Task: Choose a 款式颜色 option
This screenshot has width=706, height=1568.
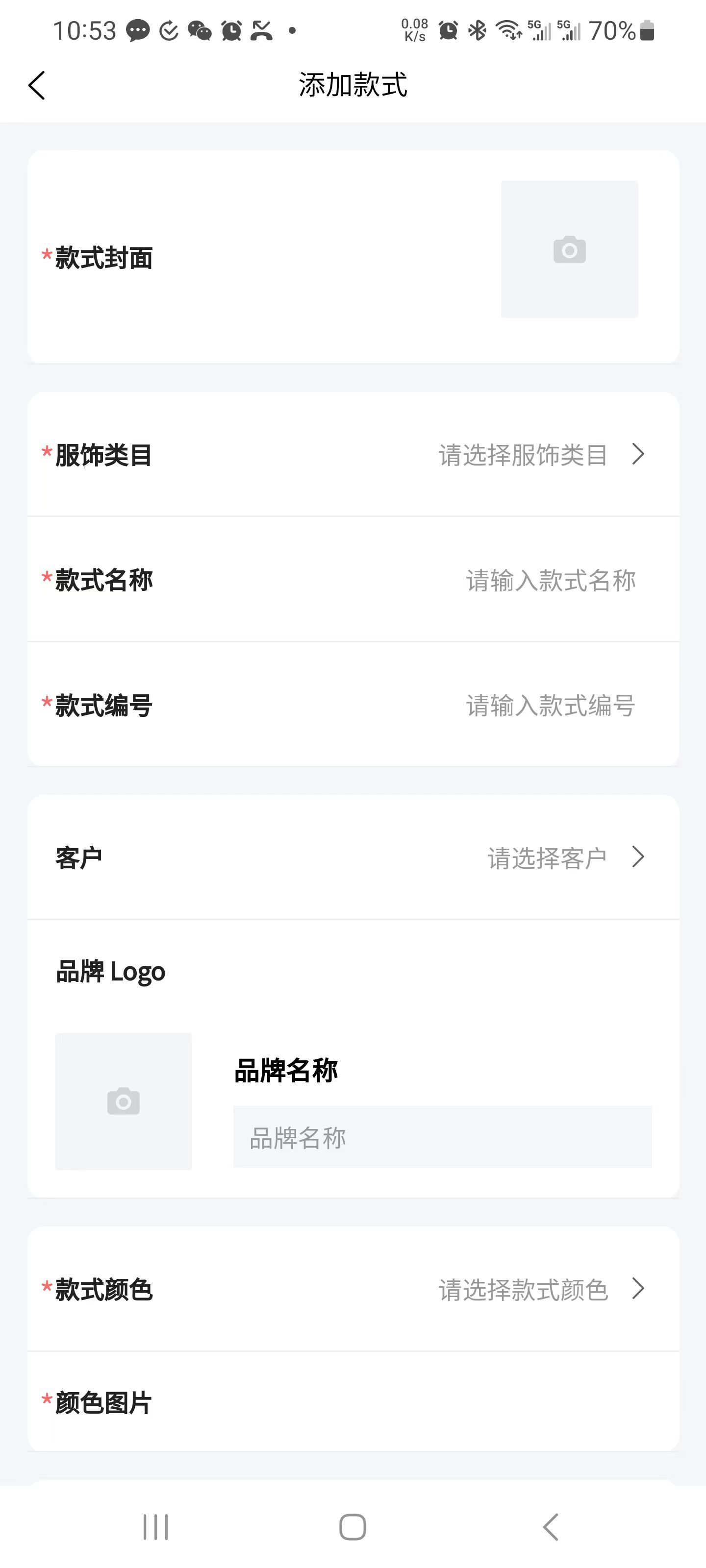Action: (541, 1289)
